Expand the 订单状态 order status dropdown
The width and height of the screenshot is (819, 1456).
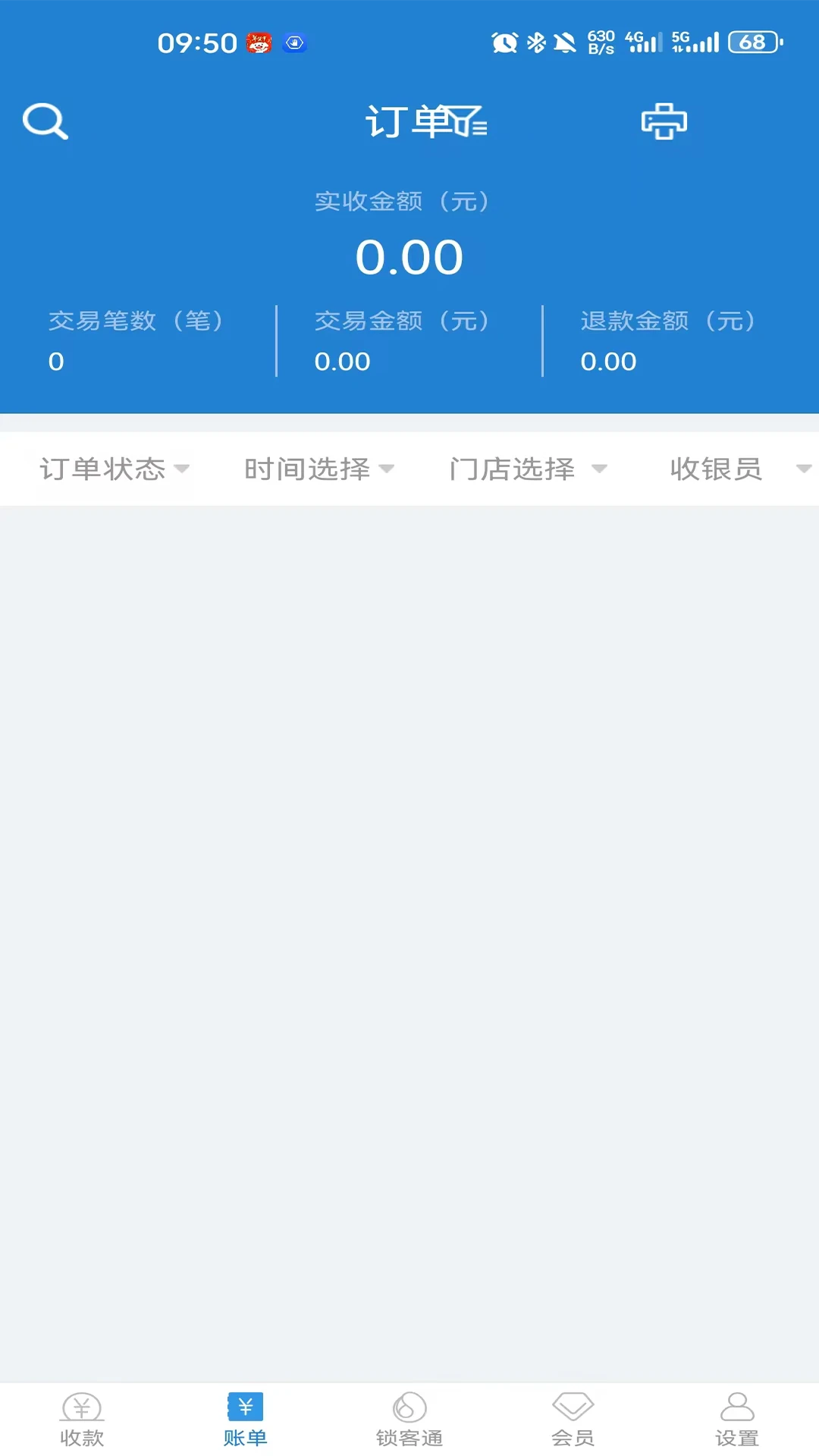(114, 469)
